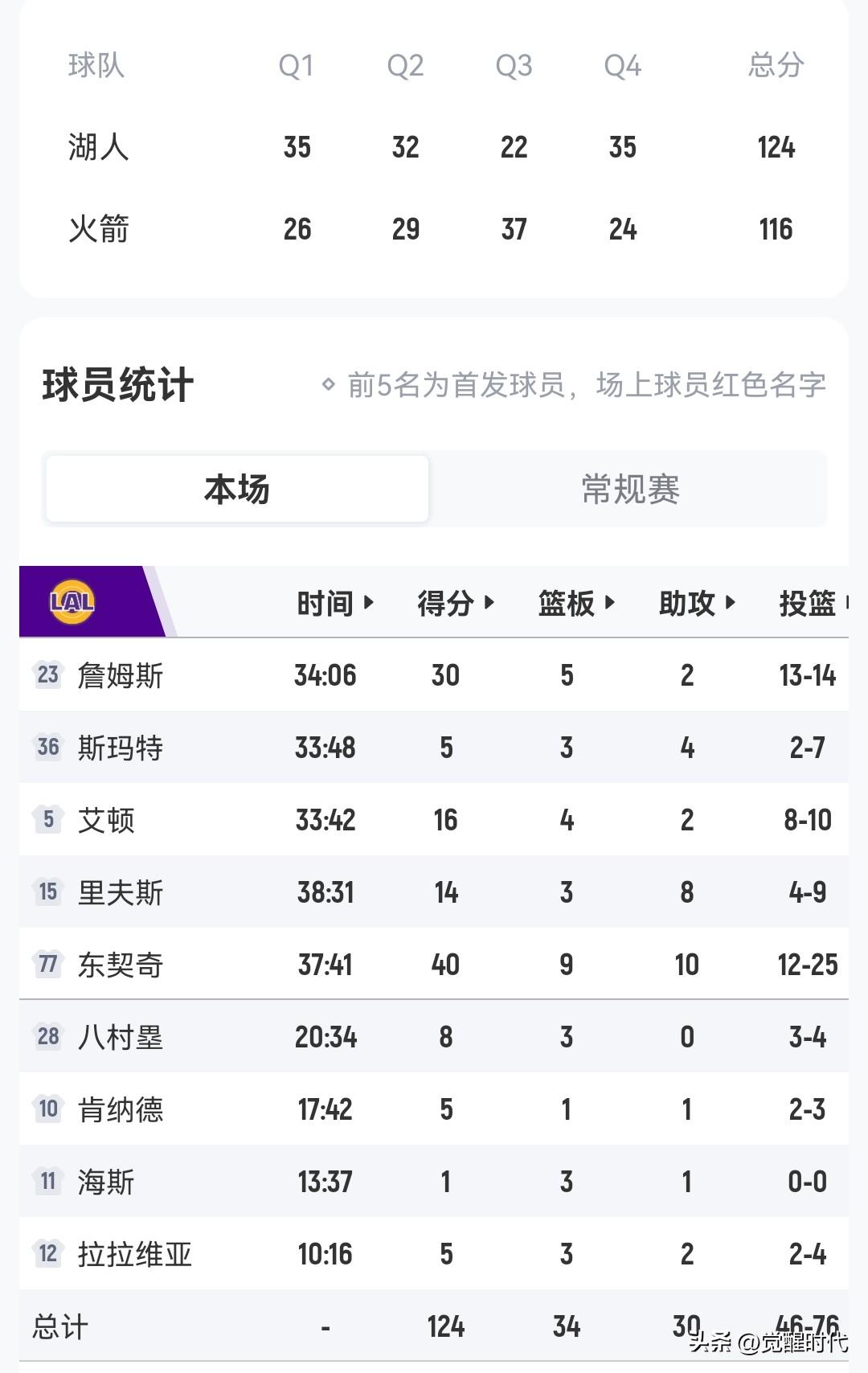The width and height of the screenshot is (868, 1373).
Task: Select the 本场 tab
Action: (x=237, y=490)
